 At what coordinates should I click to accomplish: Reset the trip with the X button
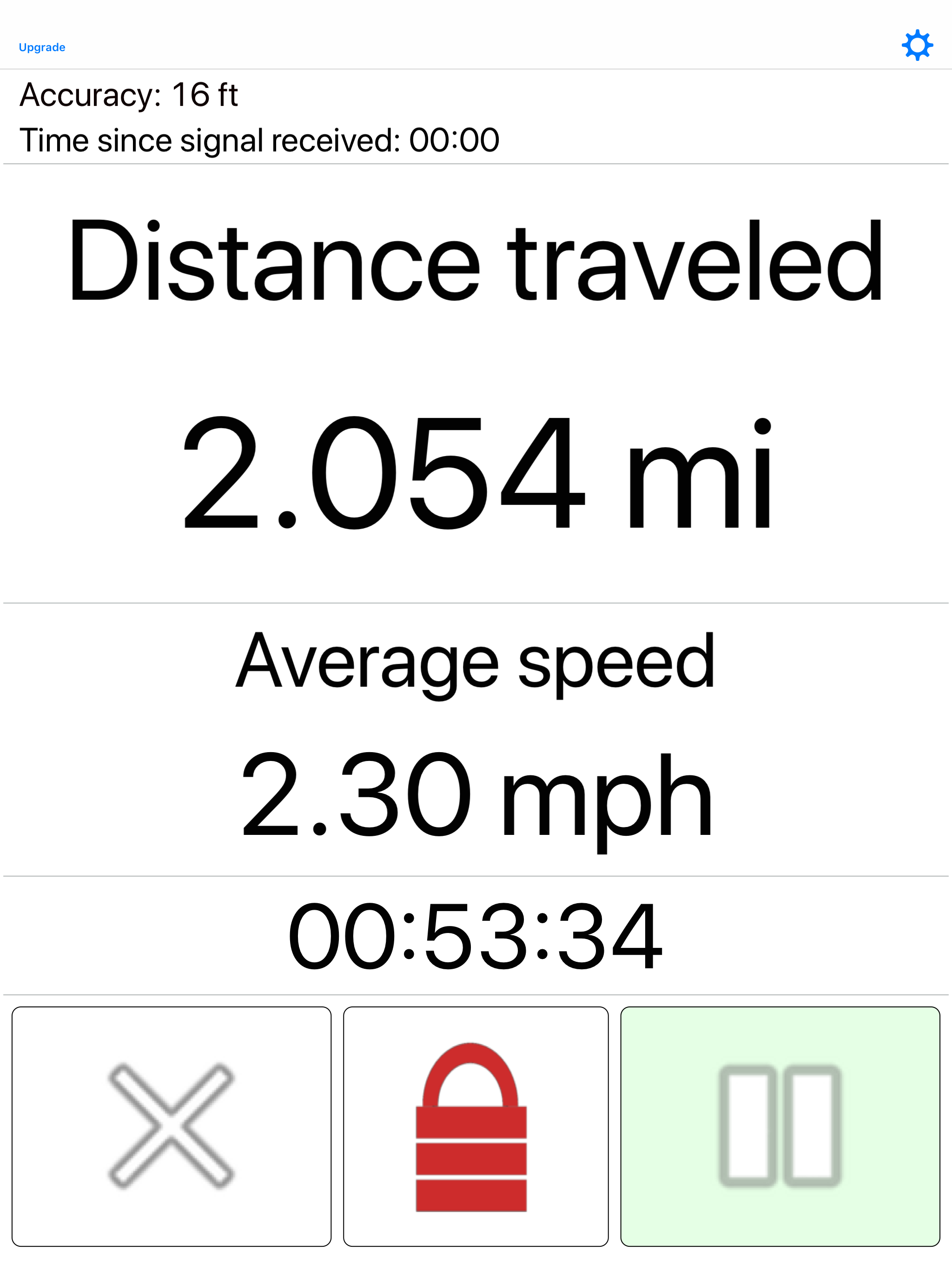(171, 1126)
